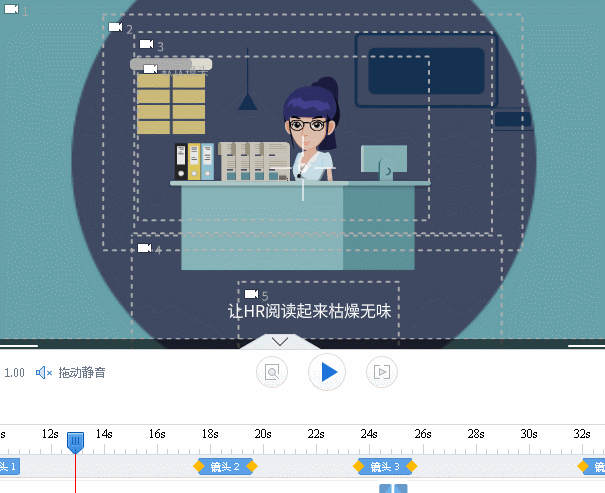605x493 pixels.
Task: Select camera frame 5 marker
Action: click(251, 295)
